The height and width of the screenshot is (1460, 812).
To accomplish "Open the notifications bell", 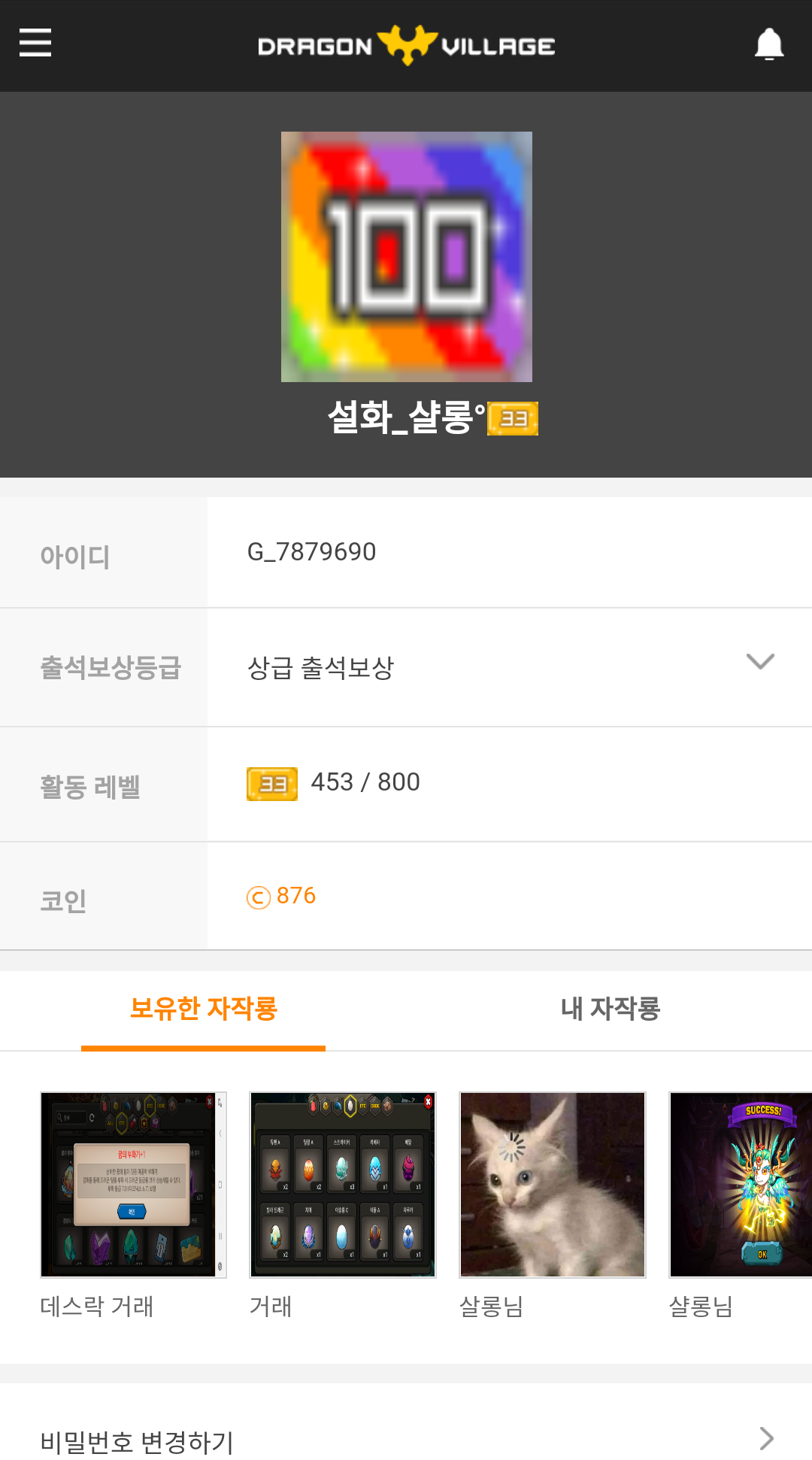I will click(x=768, y=44).
